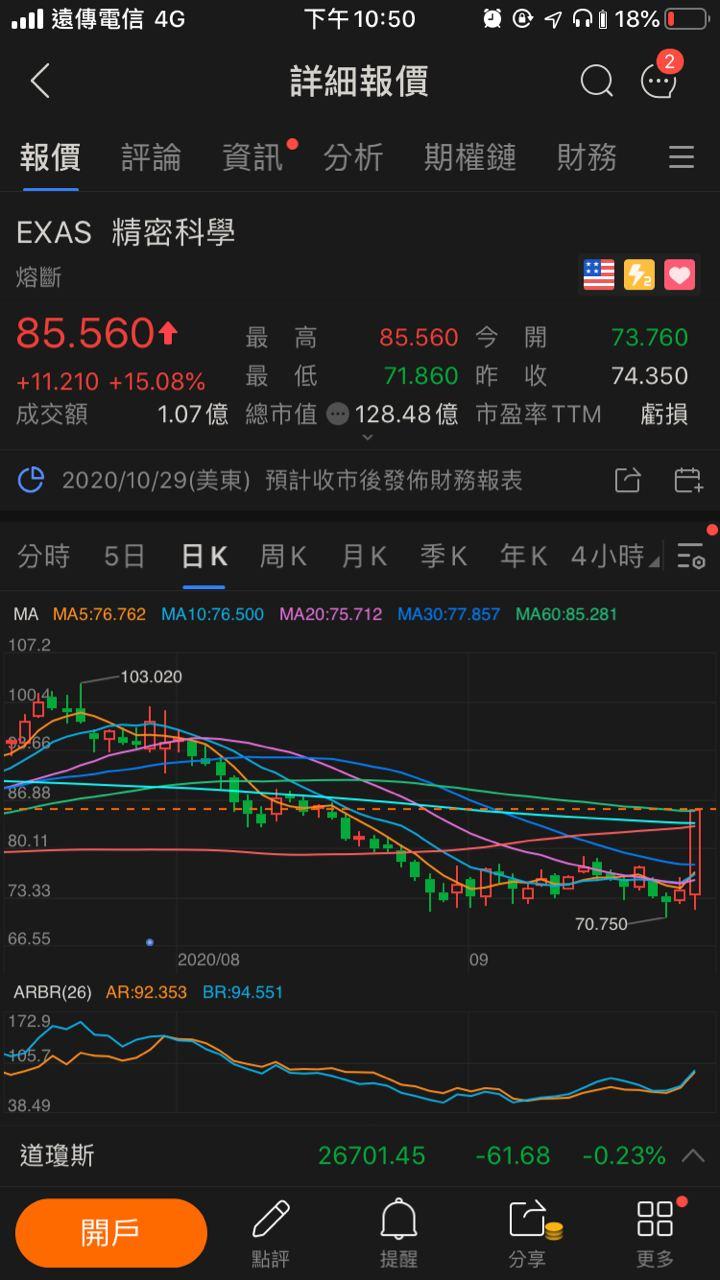Switch to the 評論 tab
This screenshot has width=720, height=1280.
[x=151, y=157]
